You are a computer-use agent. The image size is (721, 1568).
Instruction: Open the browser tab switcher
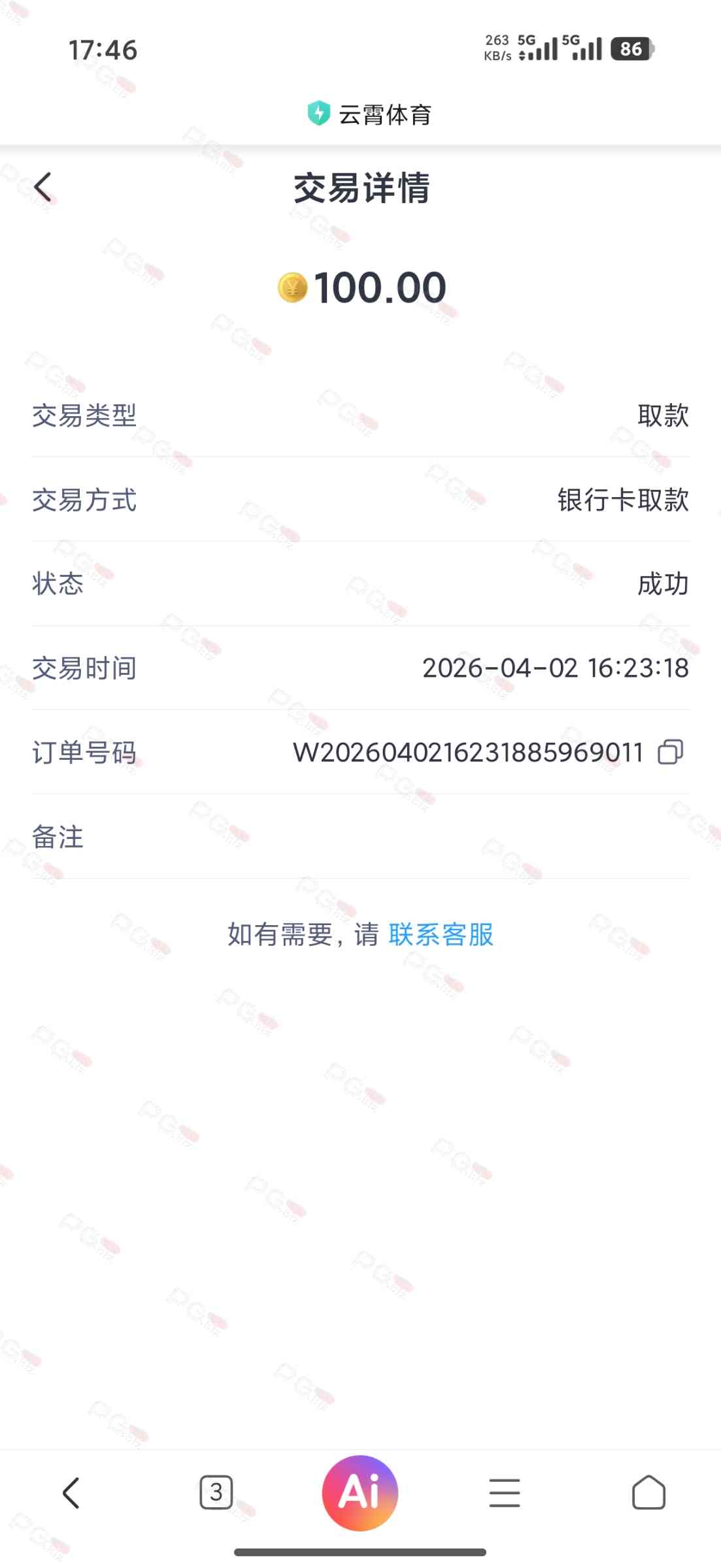pos(216,1493)
